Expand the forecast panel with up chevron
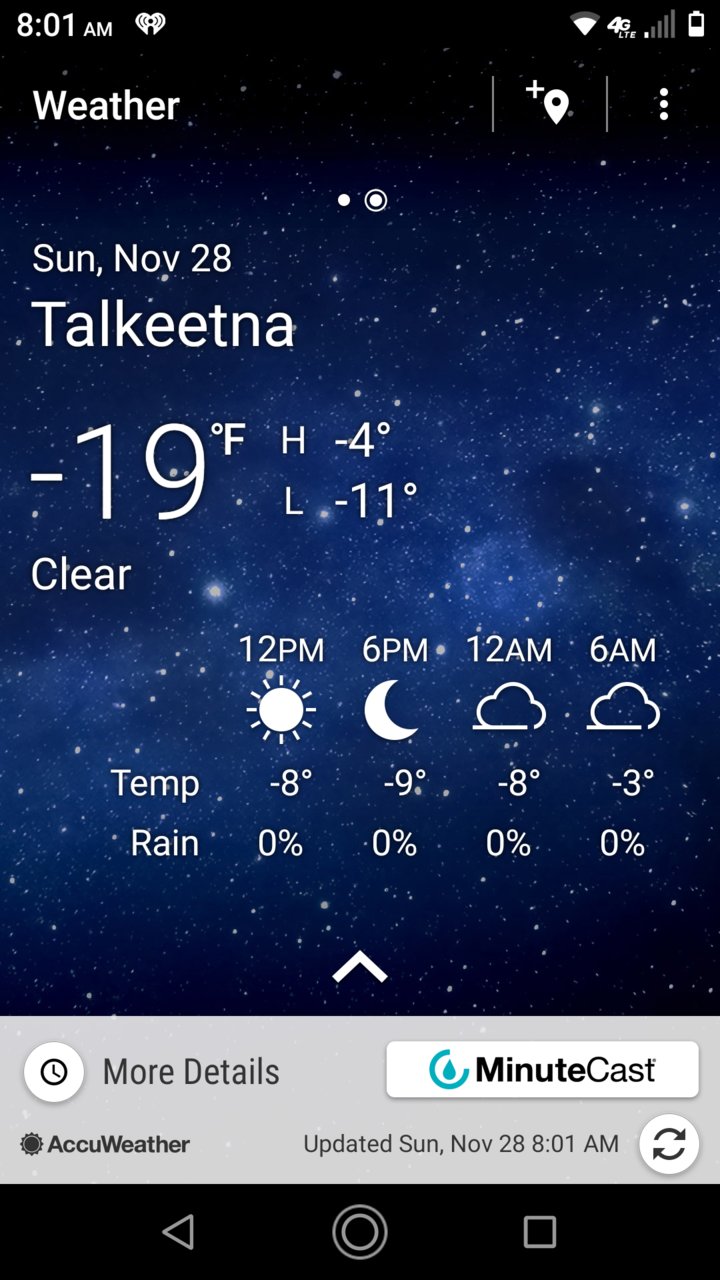 [x=360, y=967]
